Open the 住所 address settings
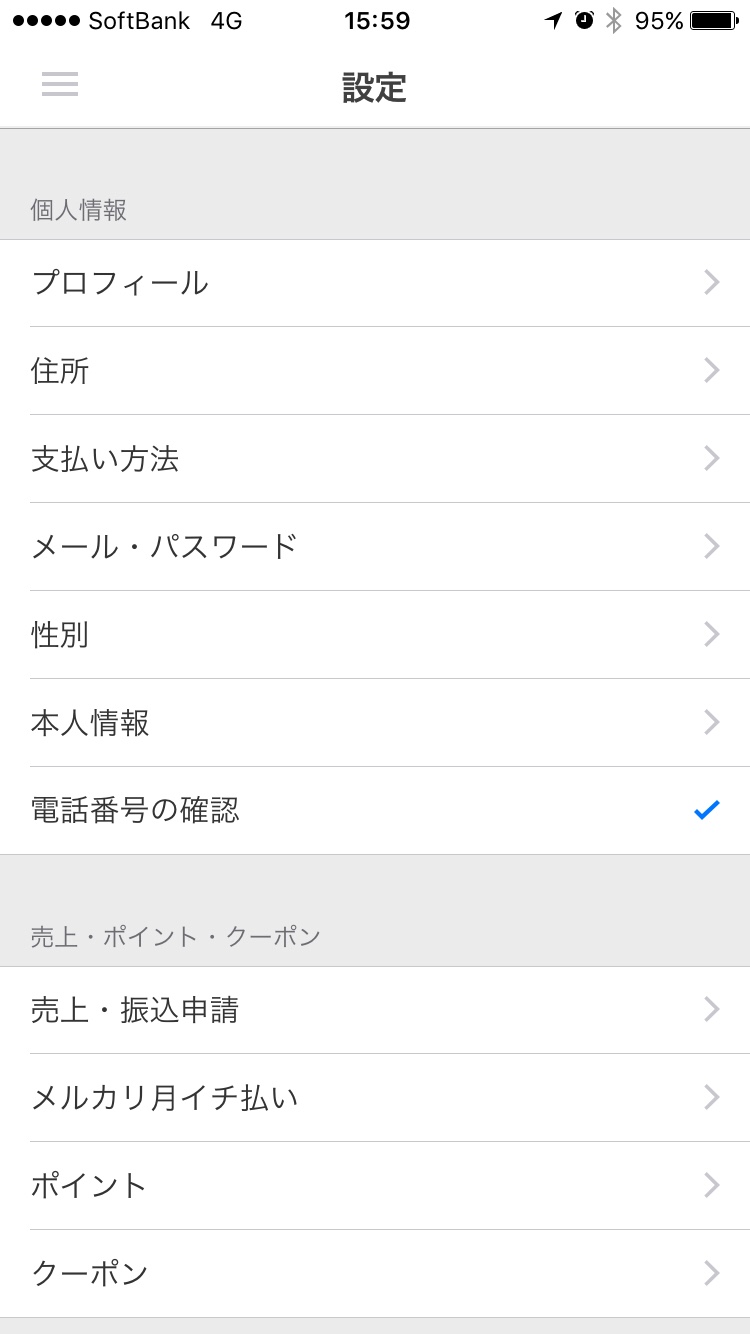Screen dimensions: 750x1334 tap(375, 371)
